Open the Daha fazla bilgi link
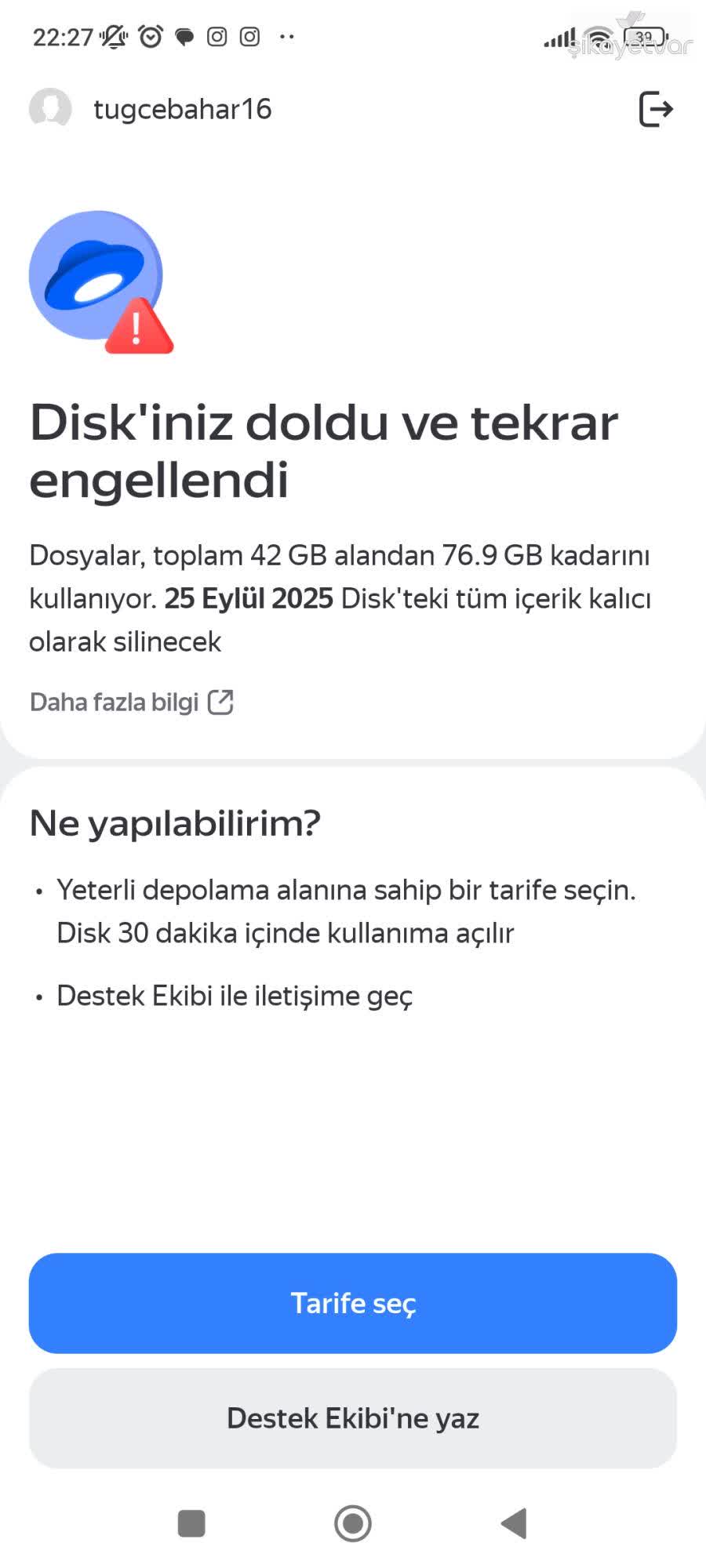This screenshot has height=1568, width=706. [114, 702]
